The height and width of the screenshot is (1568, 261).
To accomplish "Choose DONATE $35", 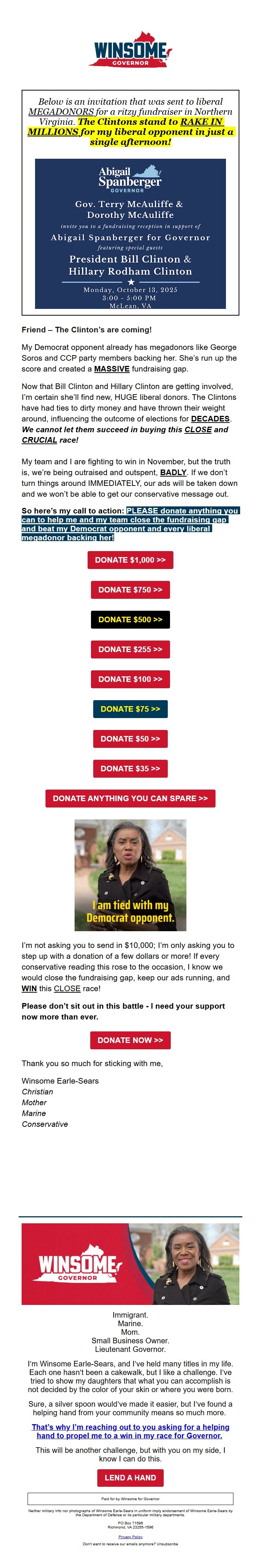I will click(x=130, y=769).
